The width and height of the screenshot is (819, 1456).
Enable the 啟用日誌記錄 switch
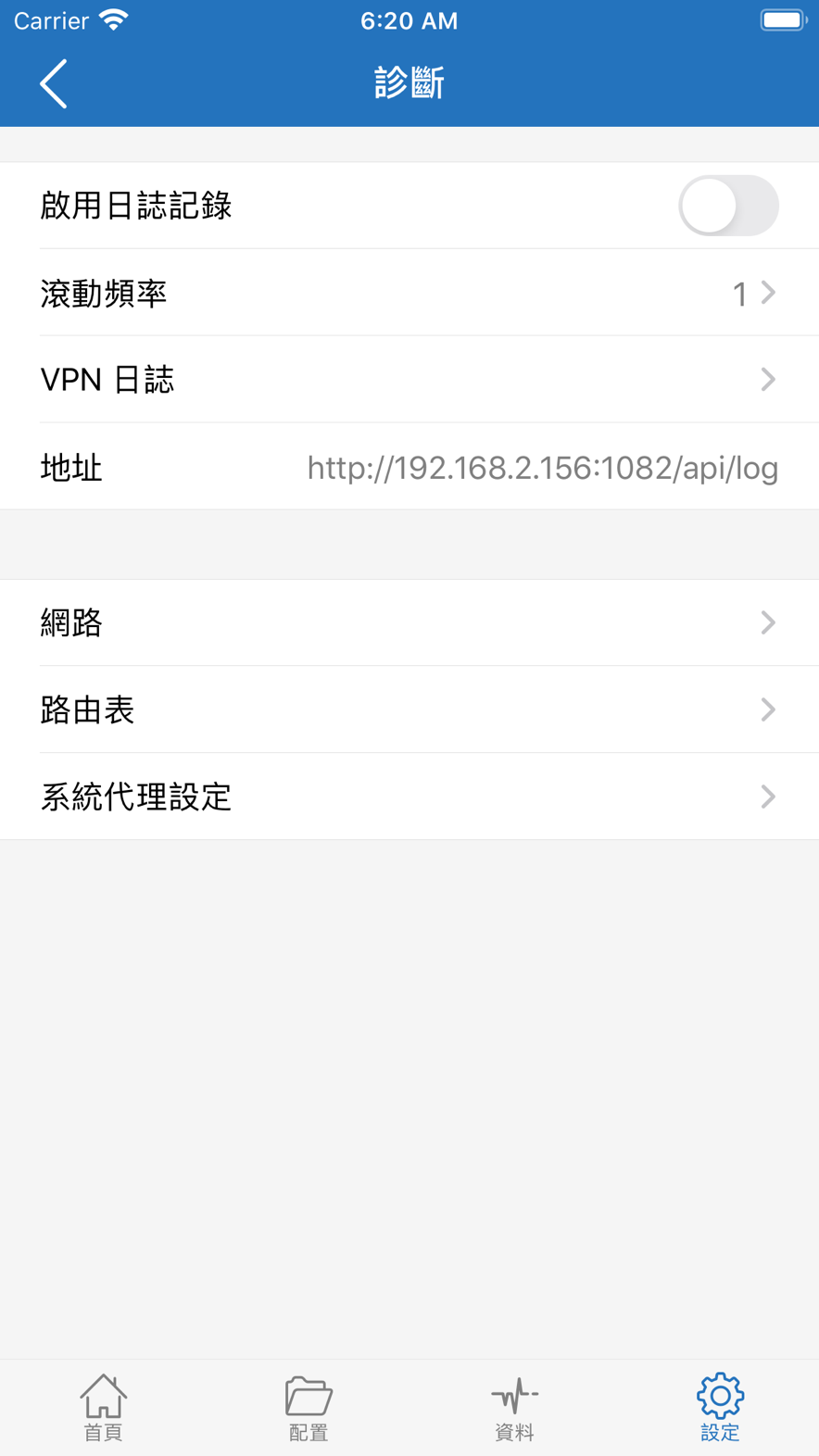[728, 206]
